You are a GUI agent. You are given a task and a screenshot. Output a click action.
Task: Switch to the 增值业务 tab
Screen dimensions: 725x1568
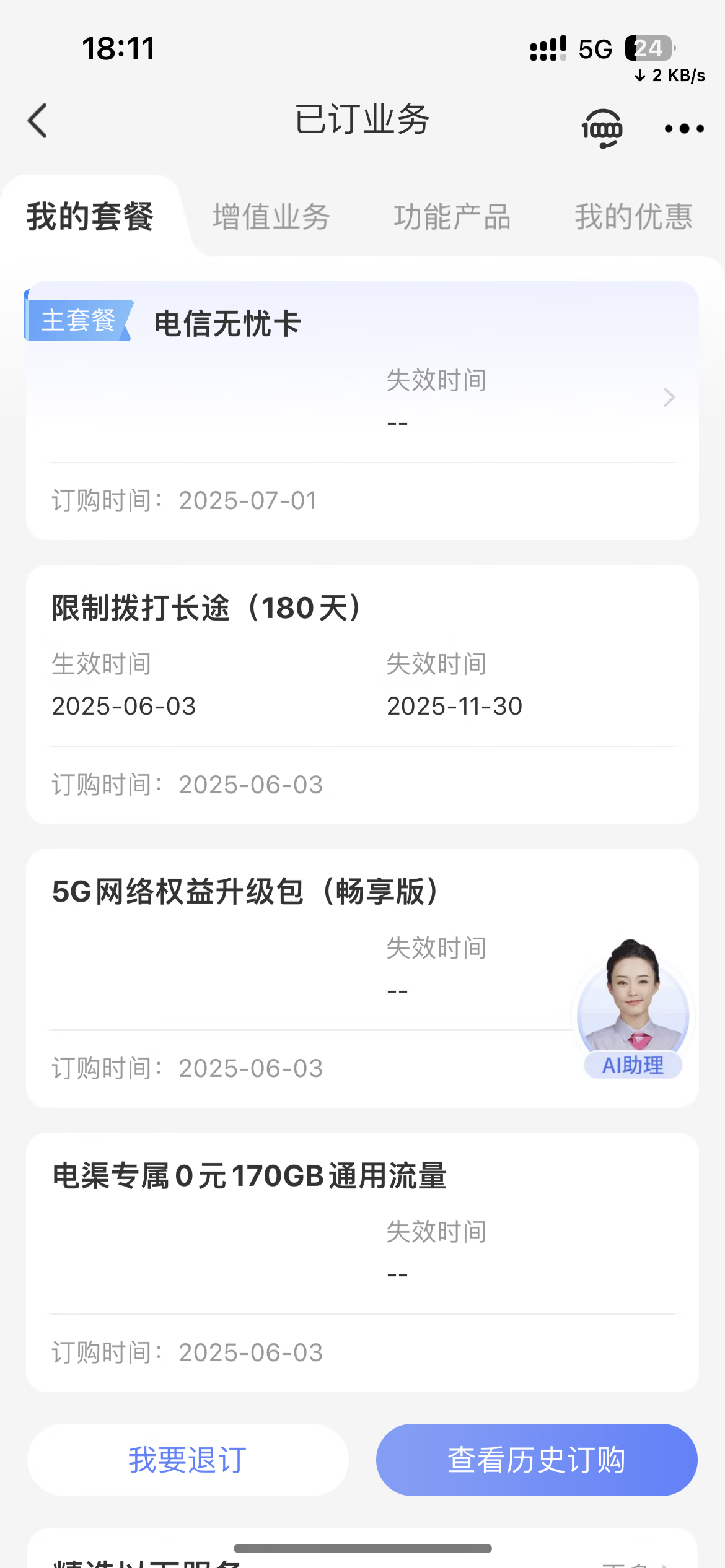(271, 217)
